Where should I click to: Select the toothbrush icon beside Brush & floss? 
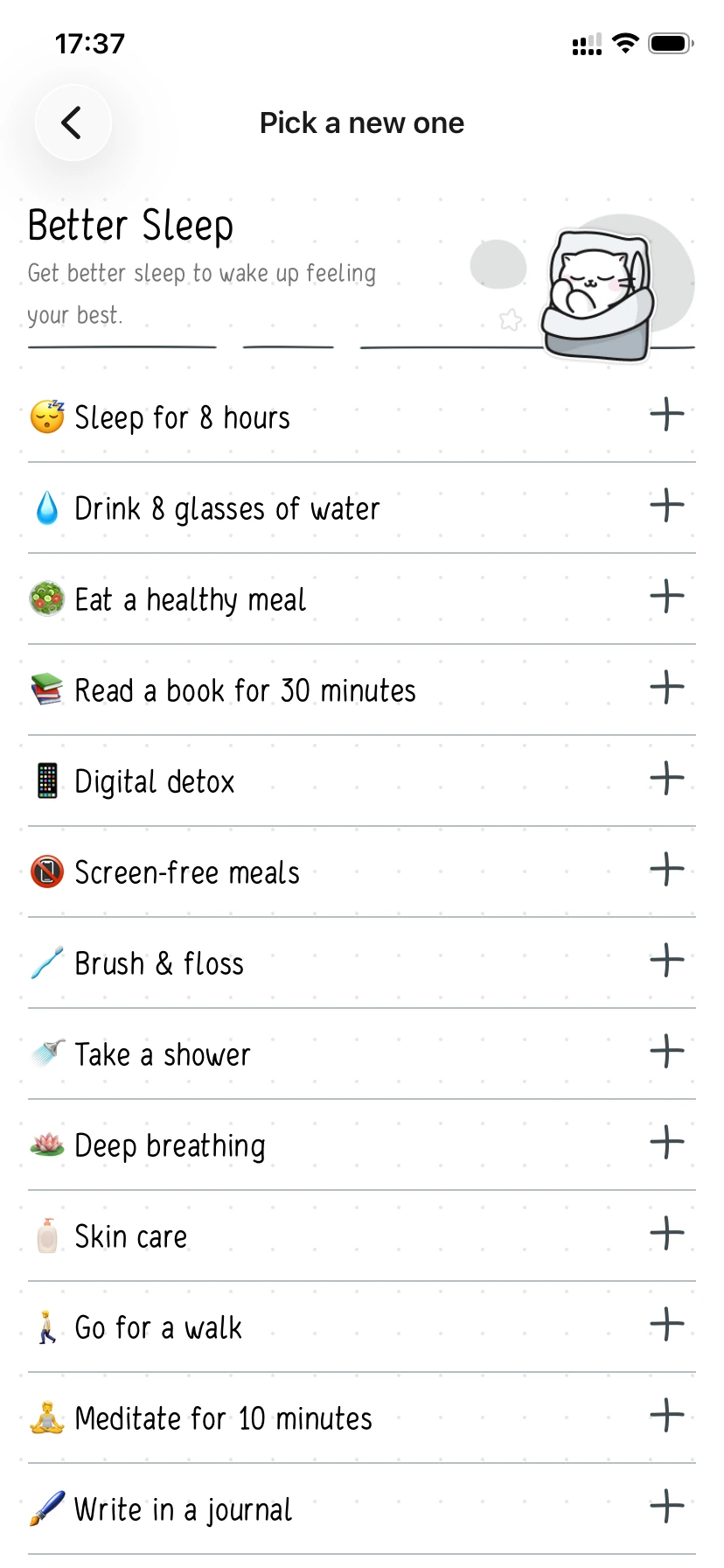coord(47,962)
